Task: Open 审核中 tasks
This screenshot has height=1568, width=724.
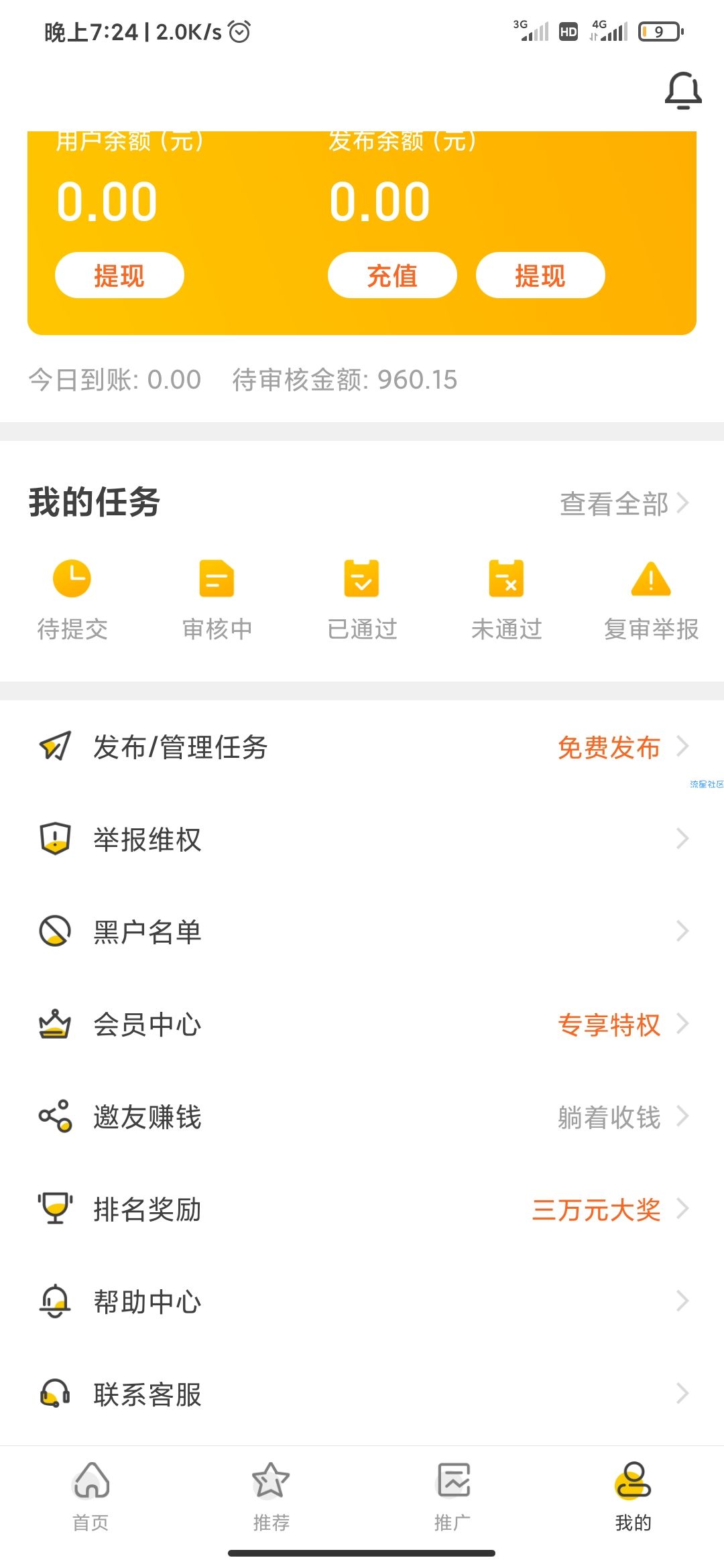Action: coord(217,600)
